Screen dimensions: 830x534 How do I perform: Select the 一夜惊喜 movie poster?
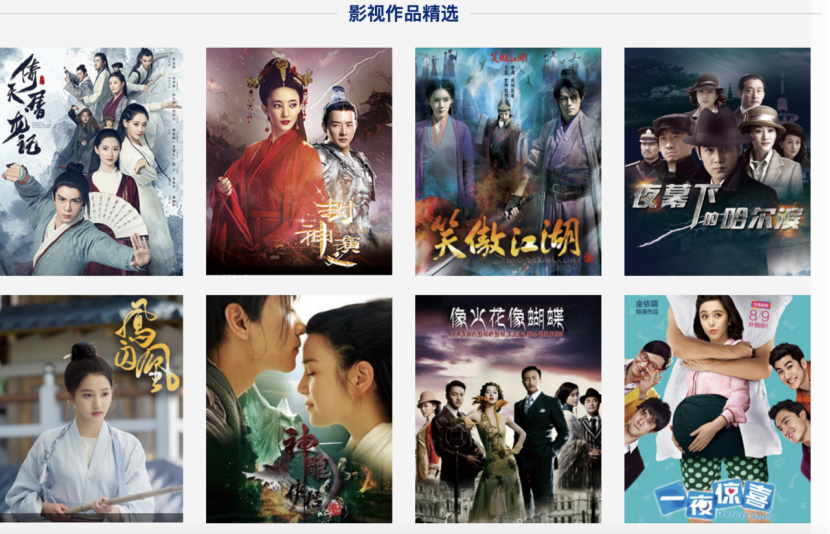click(x=717, y=408)
